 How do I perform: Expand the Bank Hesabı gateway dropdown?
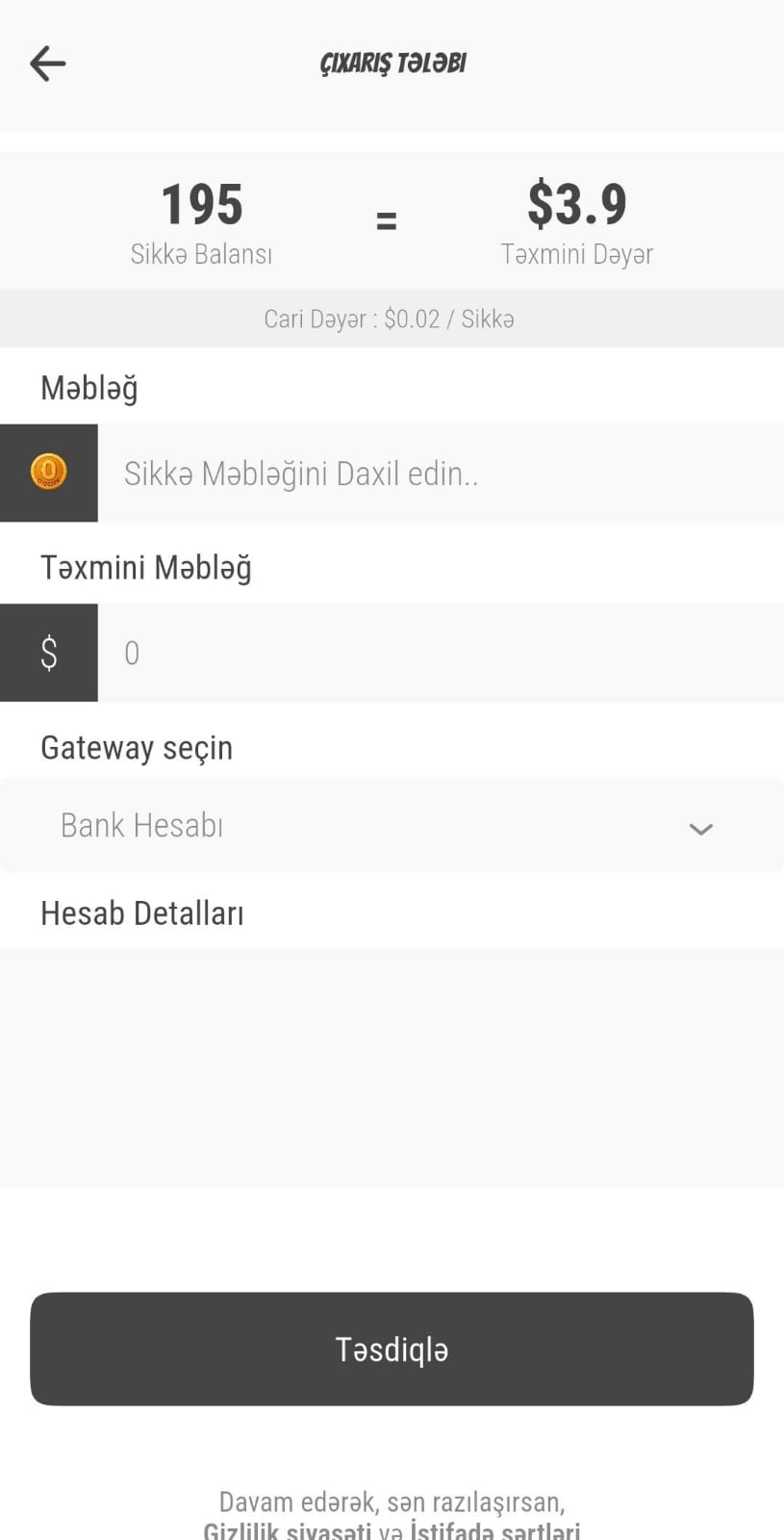(x=392, y=826)
